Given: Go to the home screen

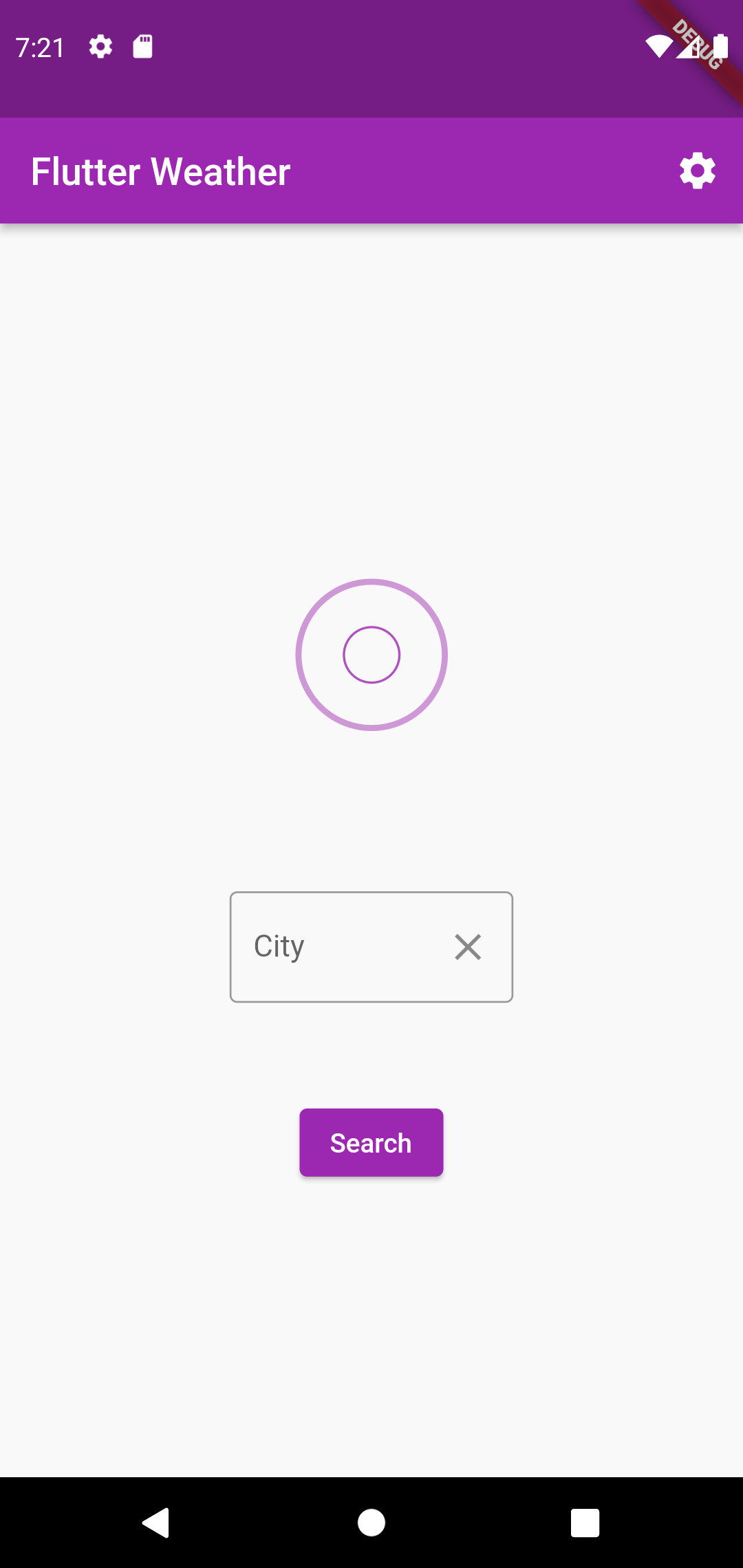Looking at the screenshot, I should (371, 1523).
